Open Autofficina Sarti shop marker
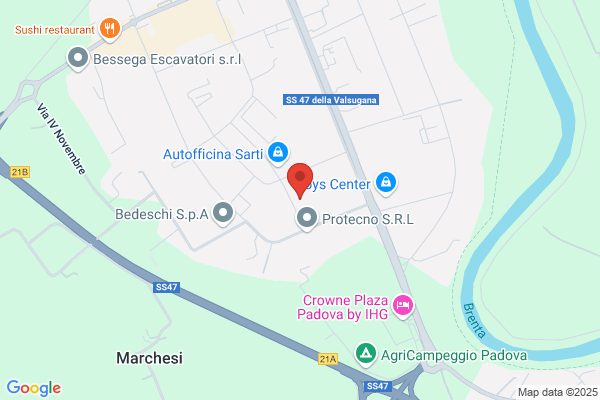This screenshot has height=400, width=600. click(x=278, y=152)
